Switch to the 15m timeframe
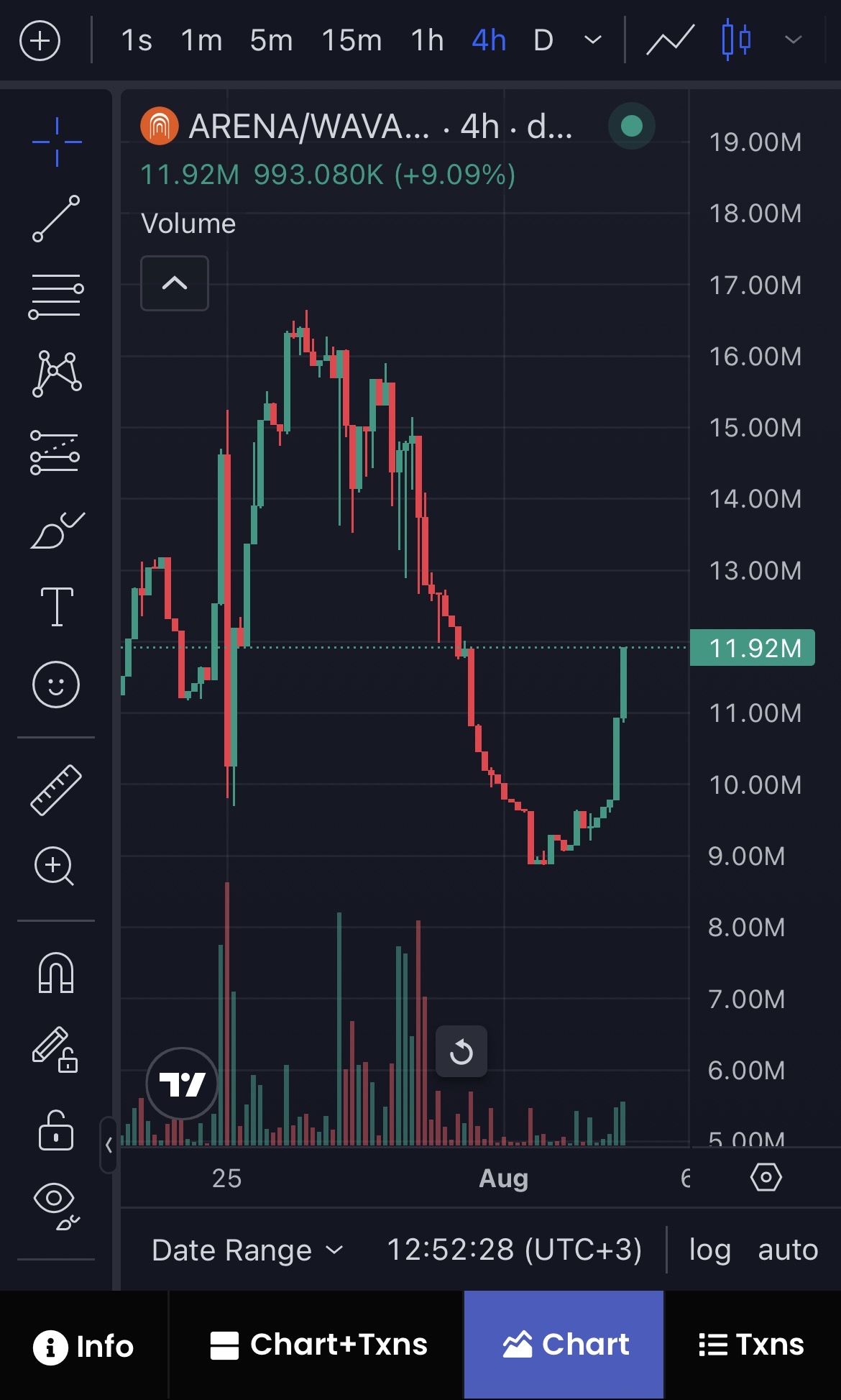 click(x=351, y=40)
